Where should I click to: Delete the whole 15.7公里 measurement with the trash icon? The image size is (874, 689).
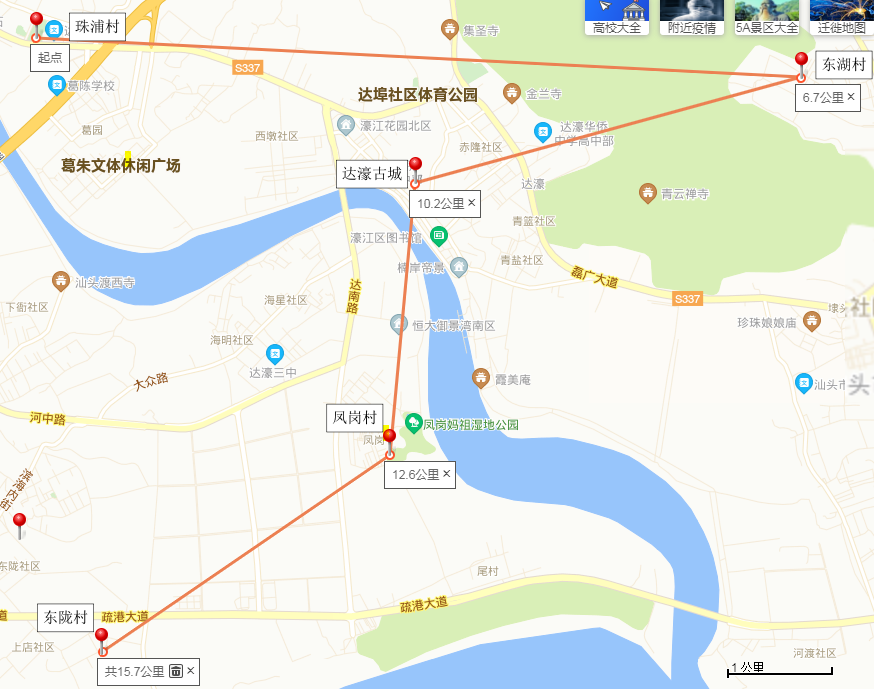(175, 671)
